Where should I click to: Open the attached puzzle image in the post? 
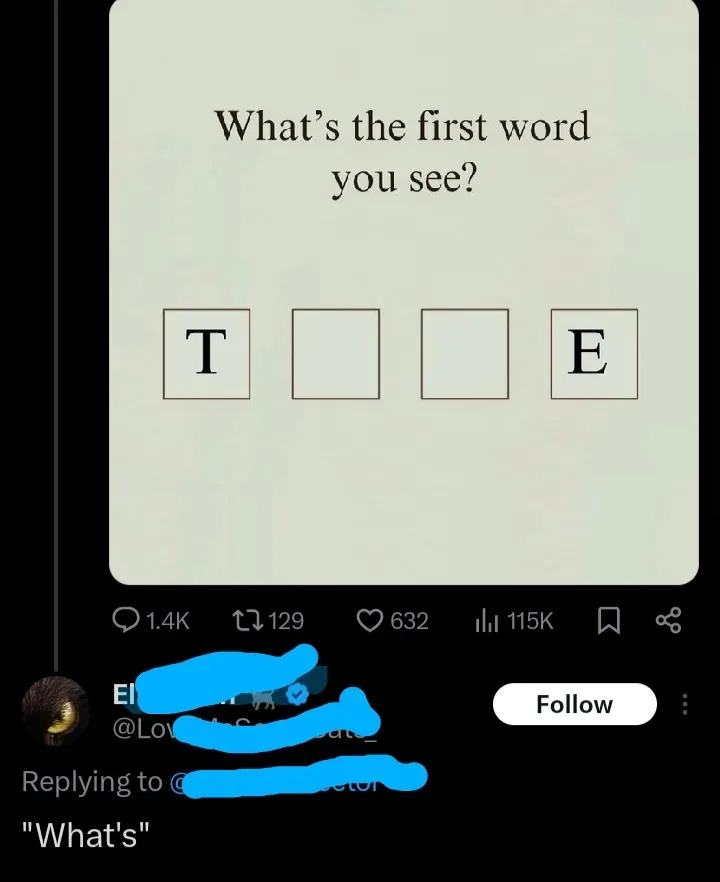point(403,290)
